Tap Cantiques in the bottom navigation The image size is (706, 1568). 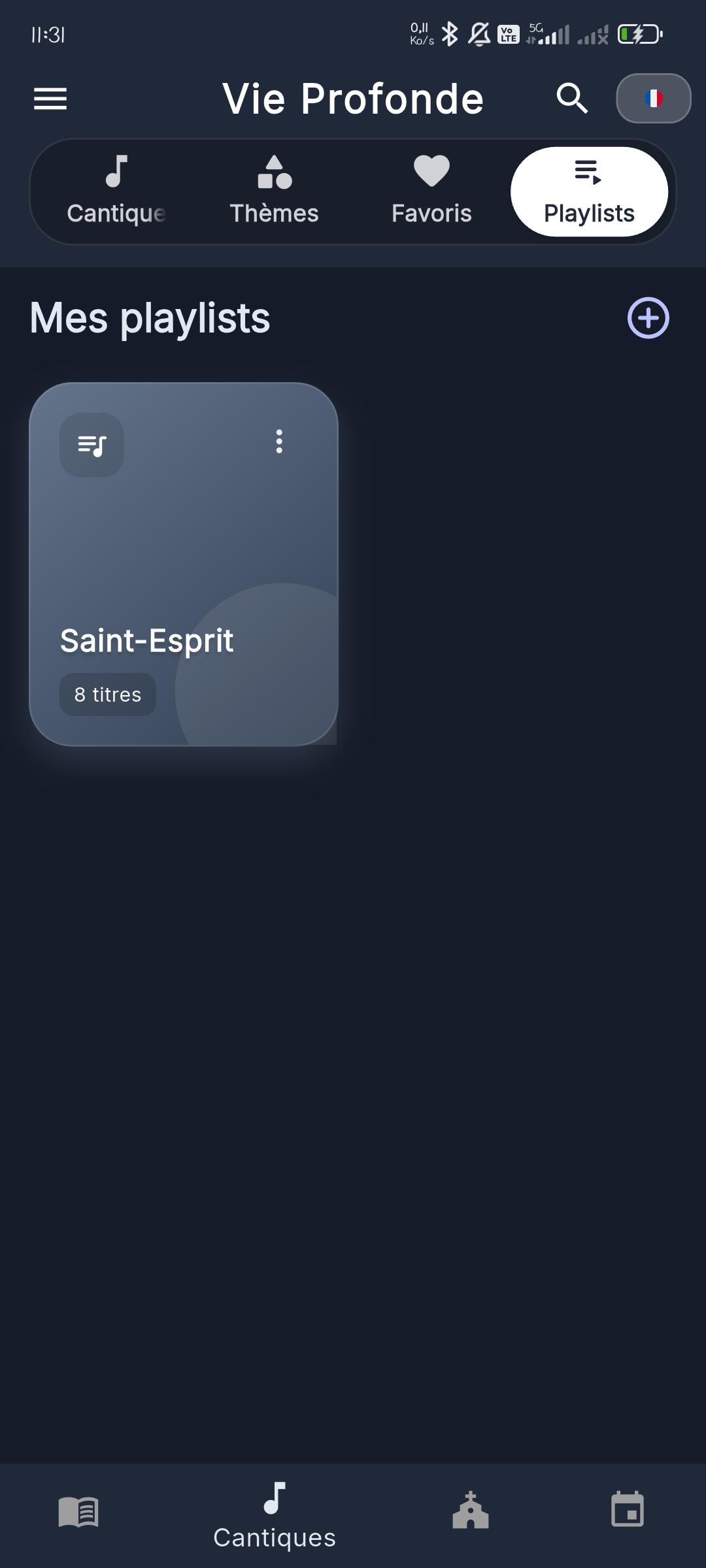pyautogui.click(x=275, y=1516)
